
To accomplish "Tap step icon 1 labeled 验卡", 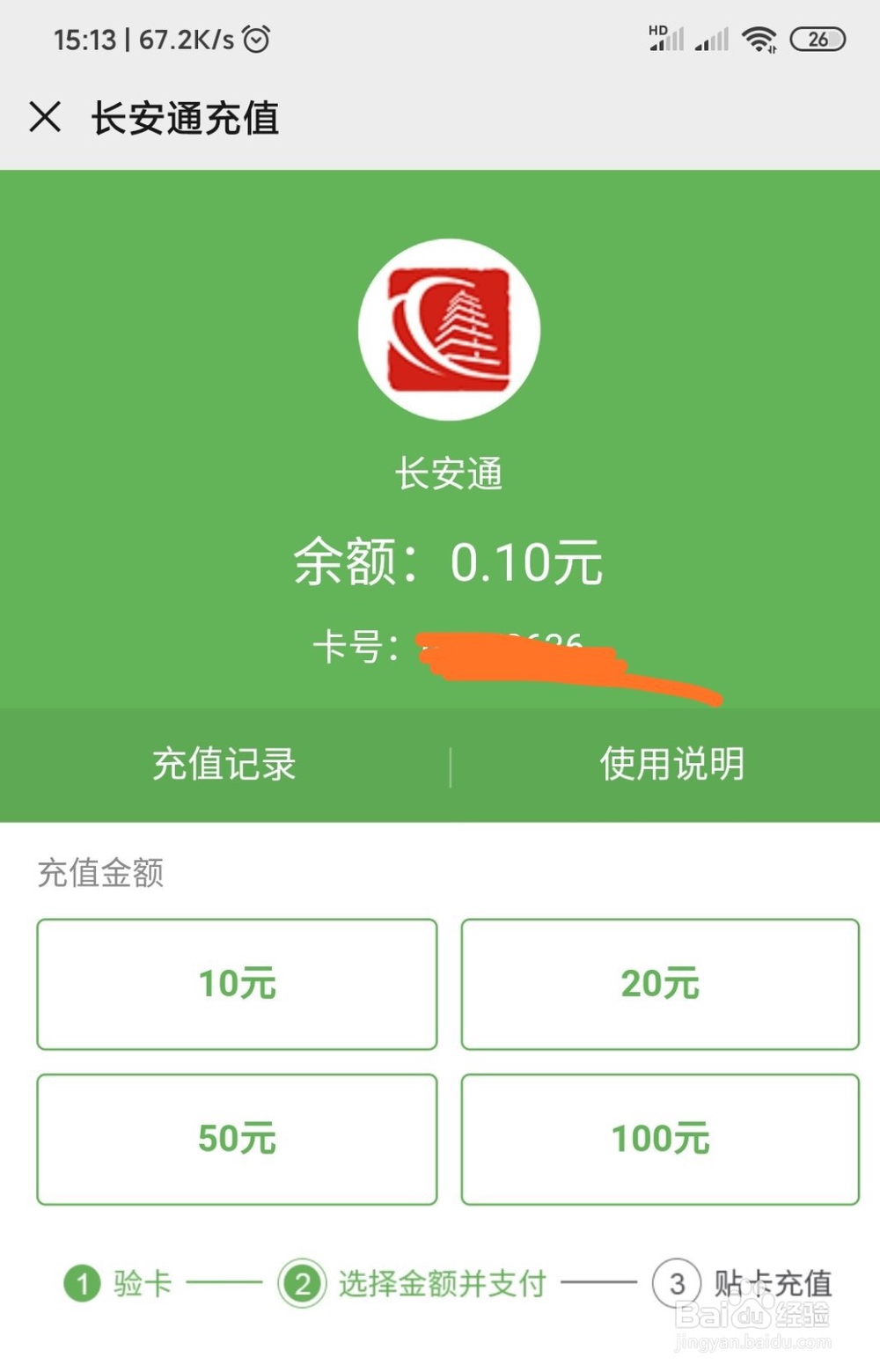I will [x=83, y=1282].
